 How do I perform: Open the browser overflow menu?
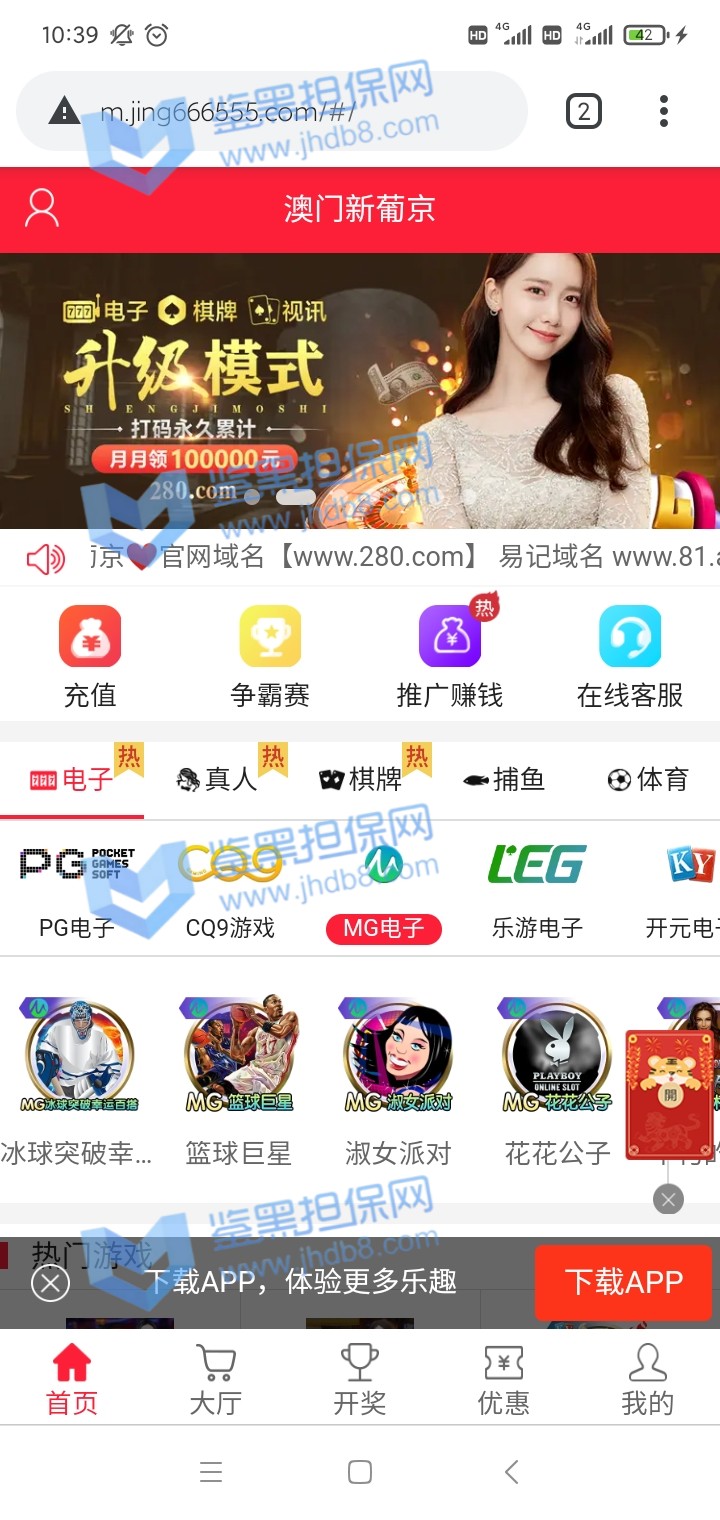click(663, 111)
